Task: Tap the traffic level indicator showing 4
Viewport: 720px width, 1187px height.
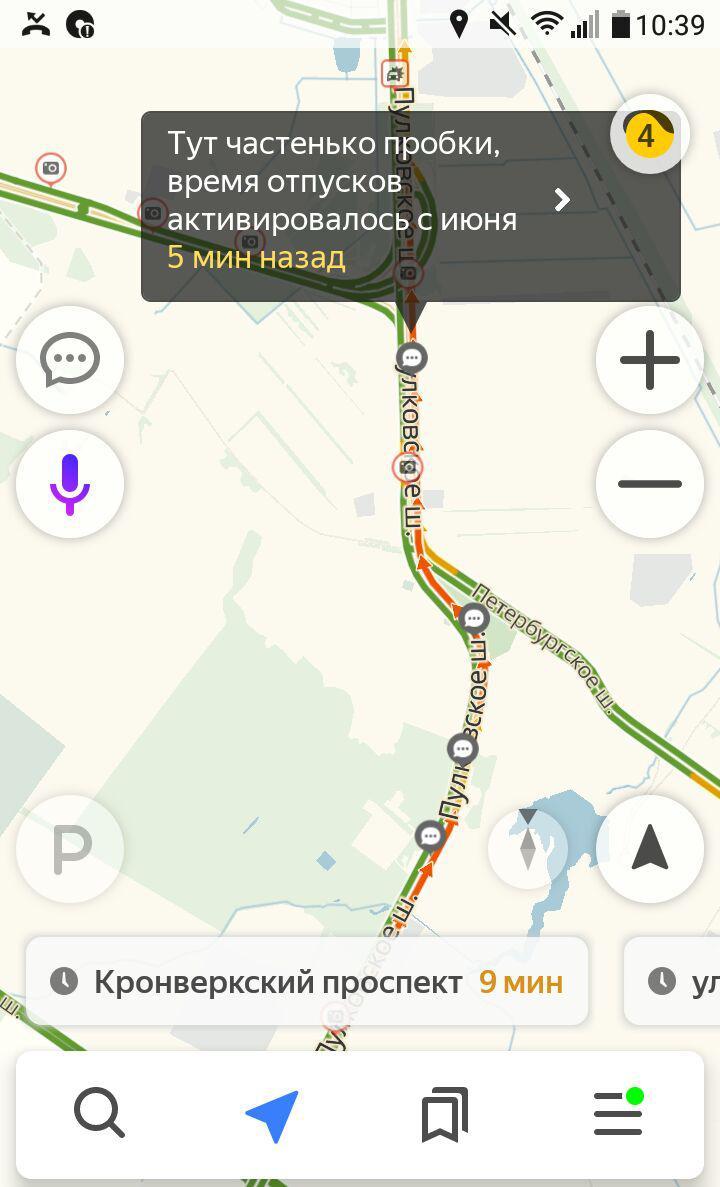Action: (x=649, y=136)
